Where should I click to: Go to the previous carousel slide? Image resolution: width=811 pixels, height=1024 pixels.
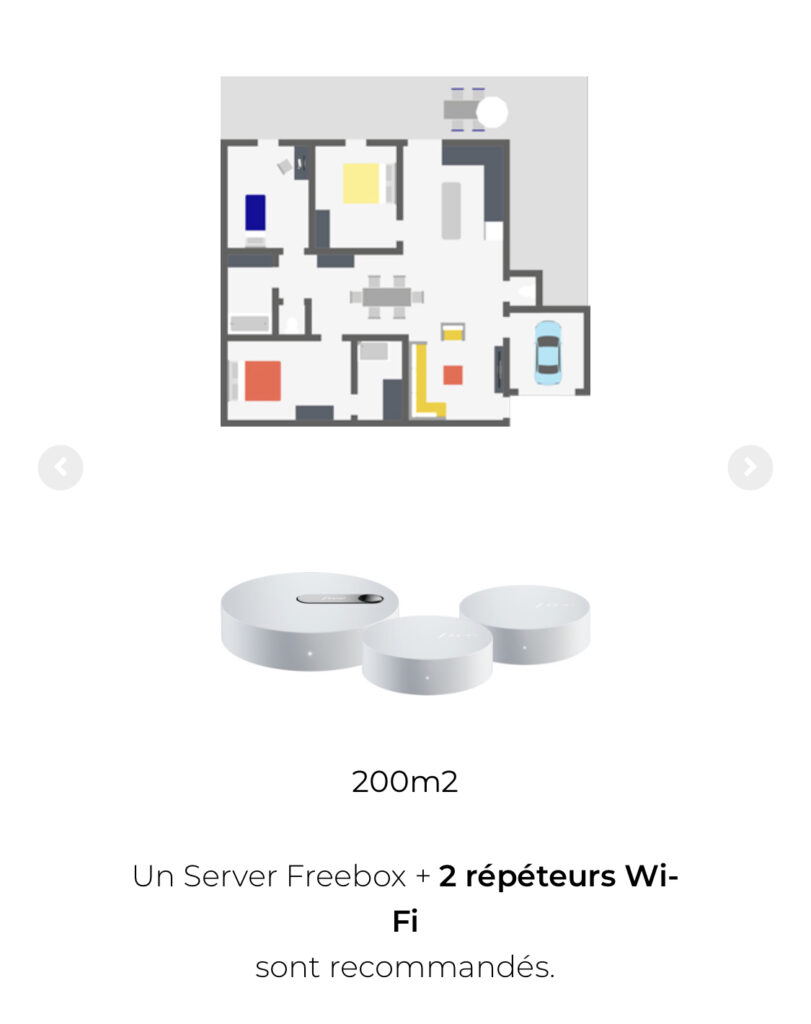pyautogui.click(x=60, y=467)
